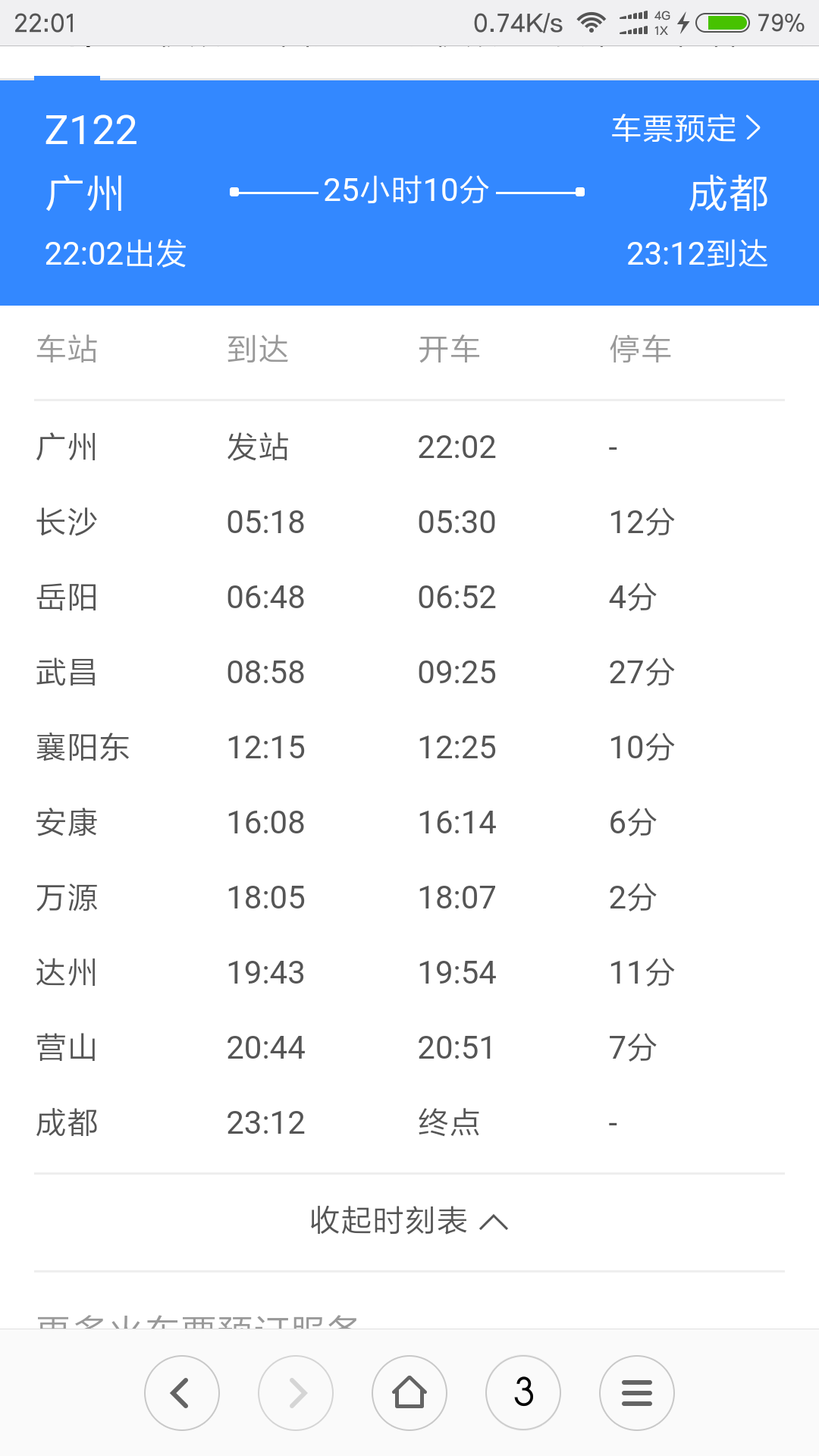Go forward to the next page
Image resolution: width=819 pixels, height=1456 pixels.
[296, 1393]
